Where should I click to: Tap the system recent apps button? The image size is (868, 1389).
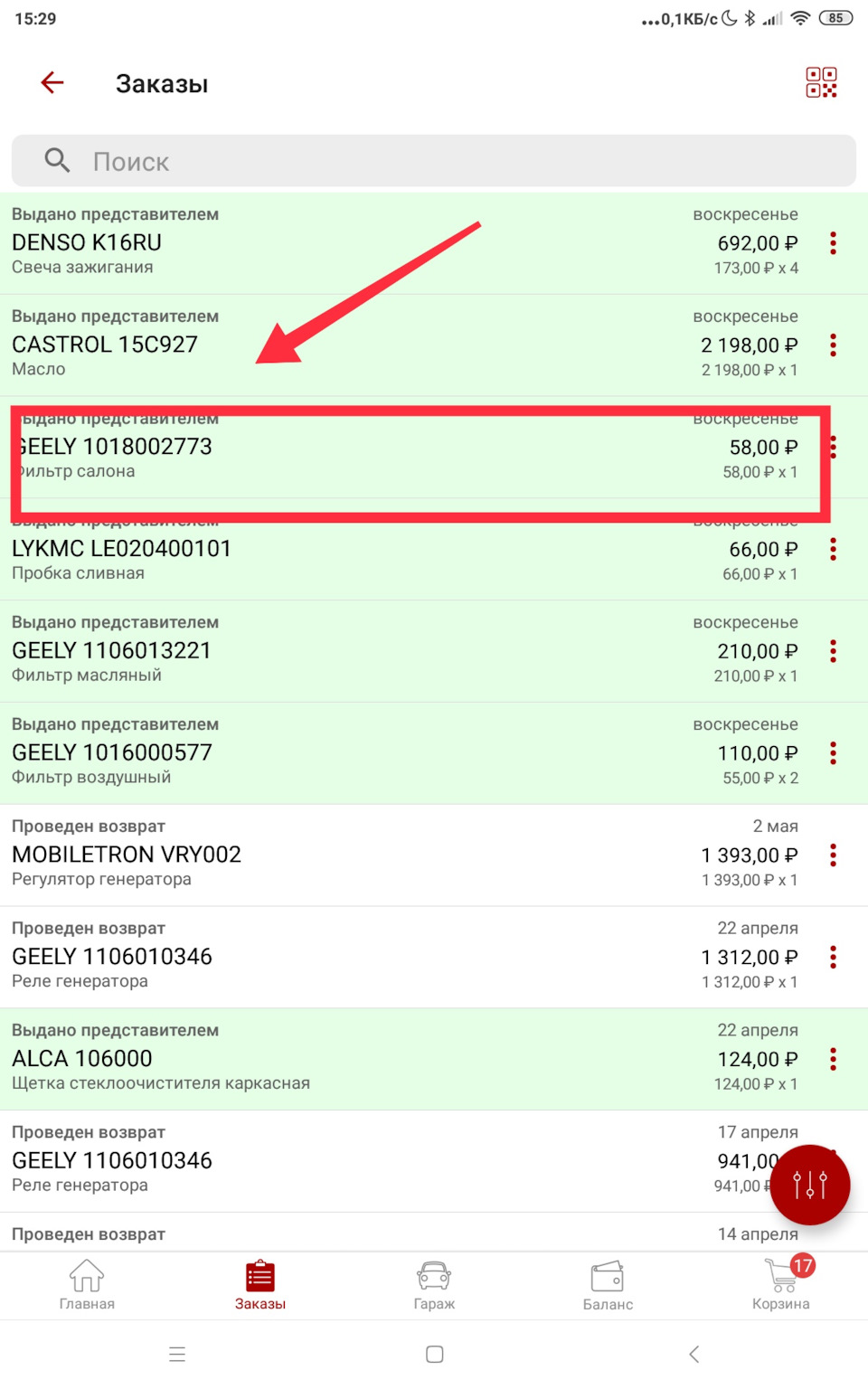(177, 1354)
